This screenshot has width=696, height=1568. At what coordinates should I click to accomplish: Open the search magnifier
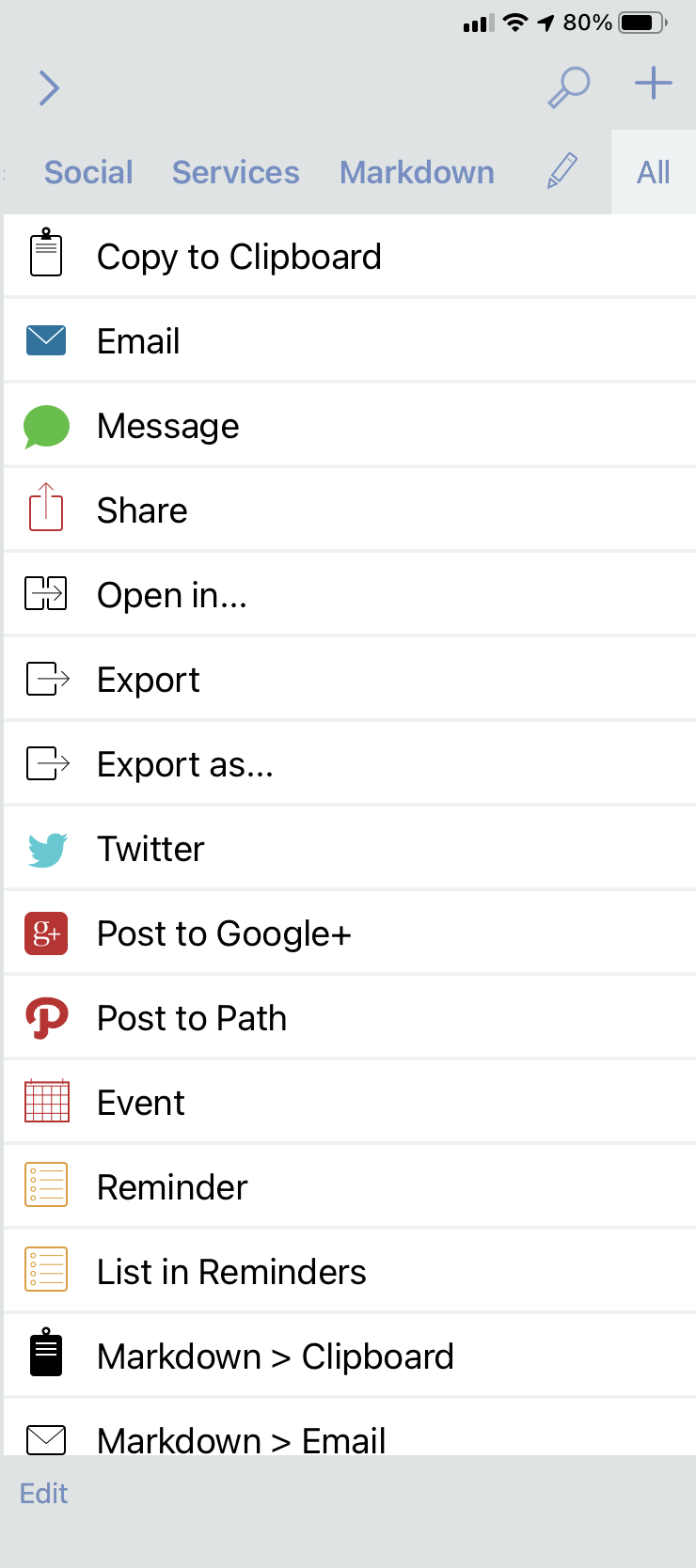[569, 87]
